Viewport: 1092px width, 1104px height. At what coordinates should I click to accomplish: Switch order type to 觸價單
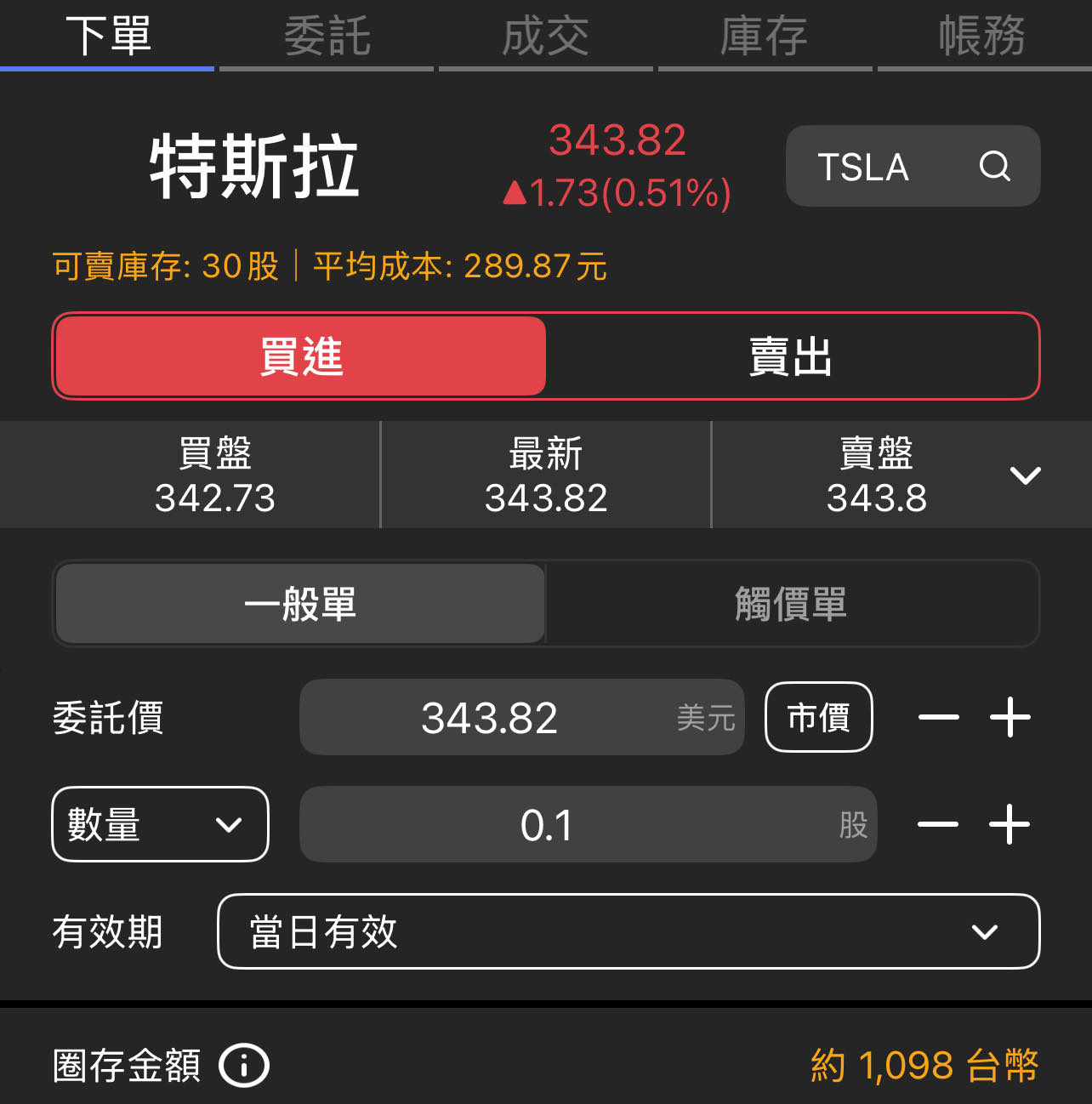[x=792, y=604]
